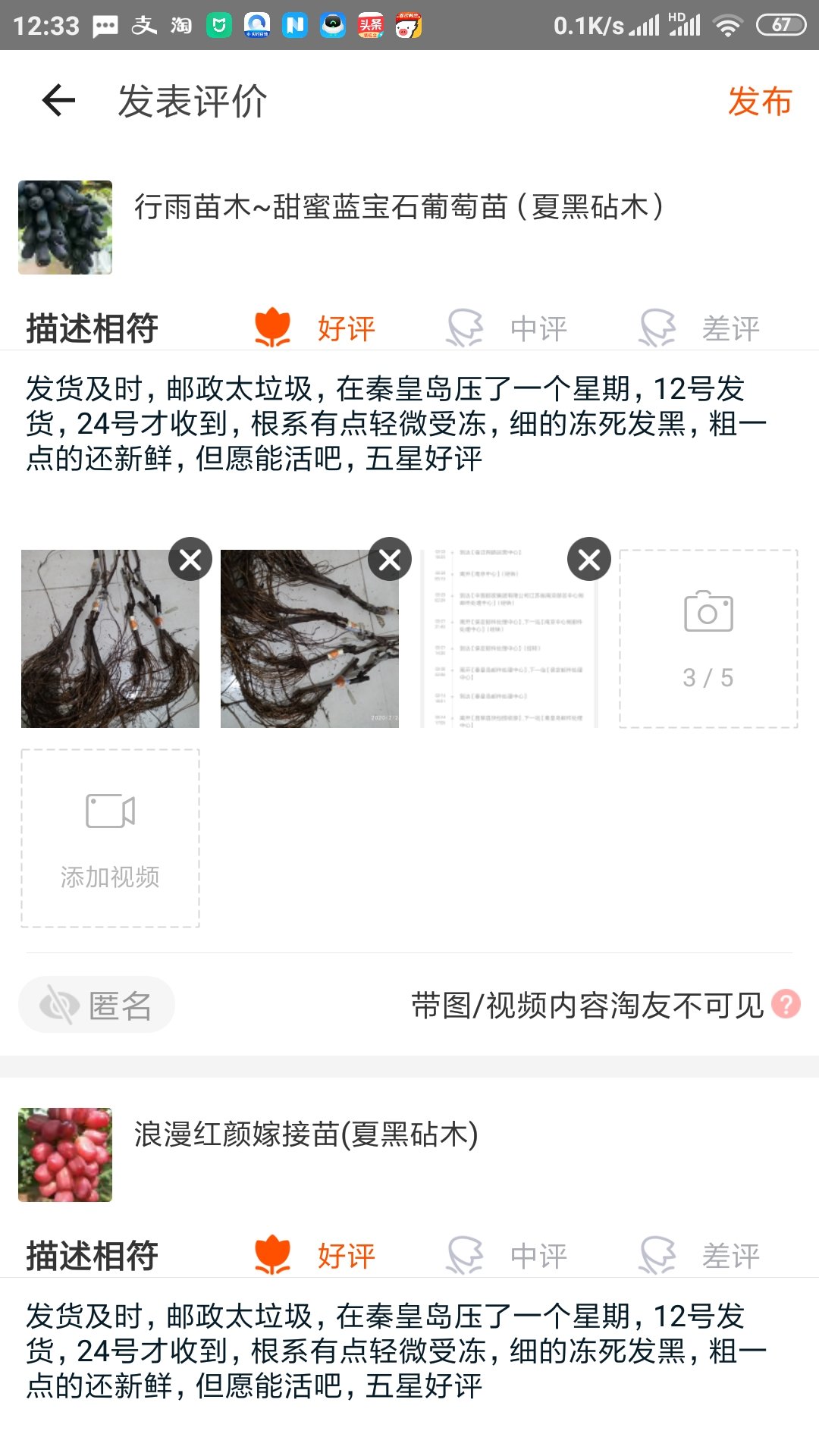The height and width of the screenshot is (1456, 819).
Task: Go back using the arrow icon
Action: (59, 100)
